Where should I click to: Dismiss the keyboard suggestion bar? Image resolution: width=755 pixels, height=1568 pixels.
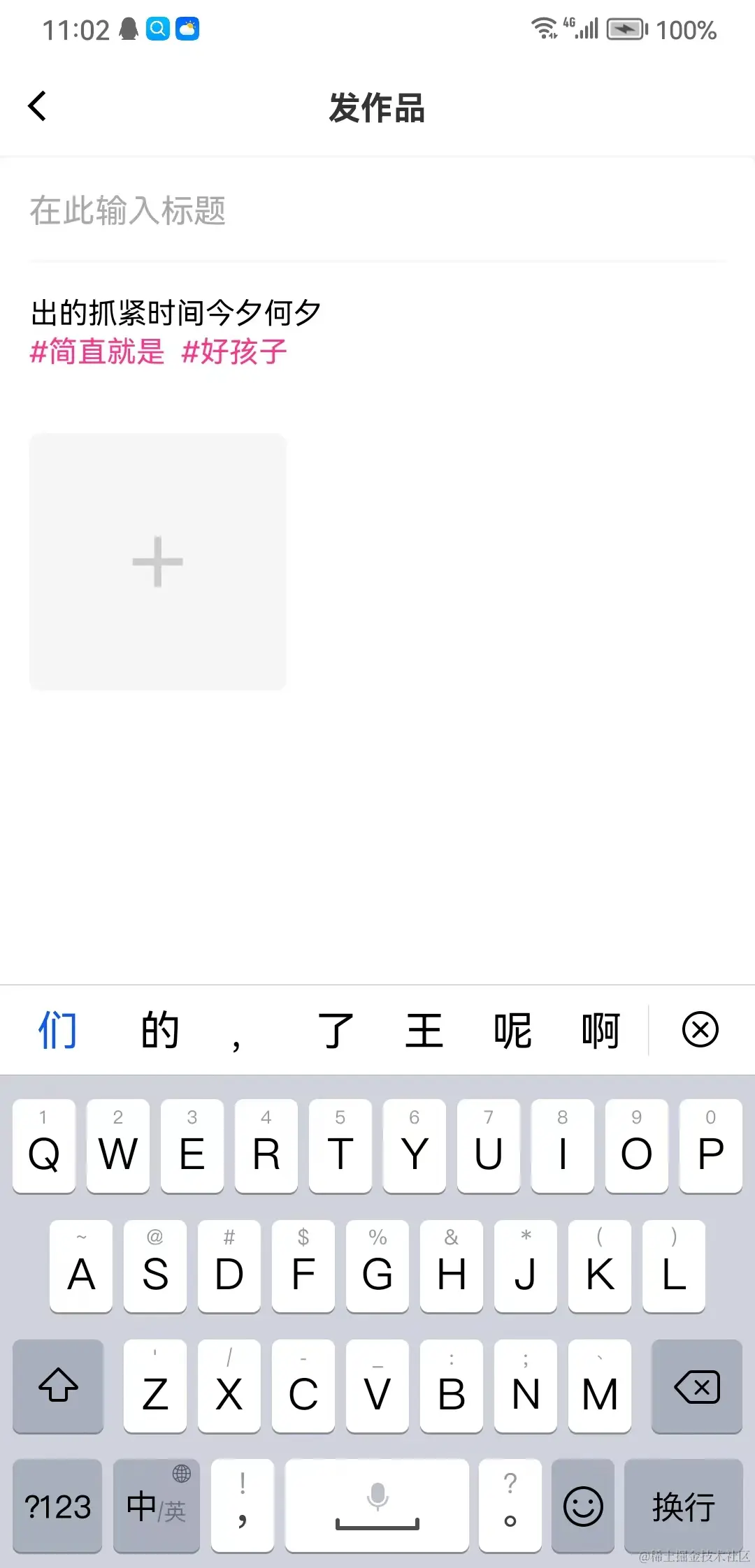(x=700, y=1030)
